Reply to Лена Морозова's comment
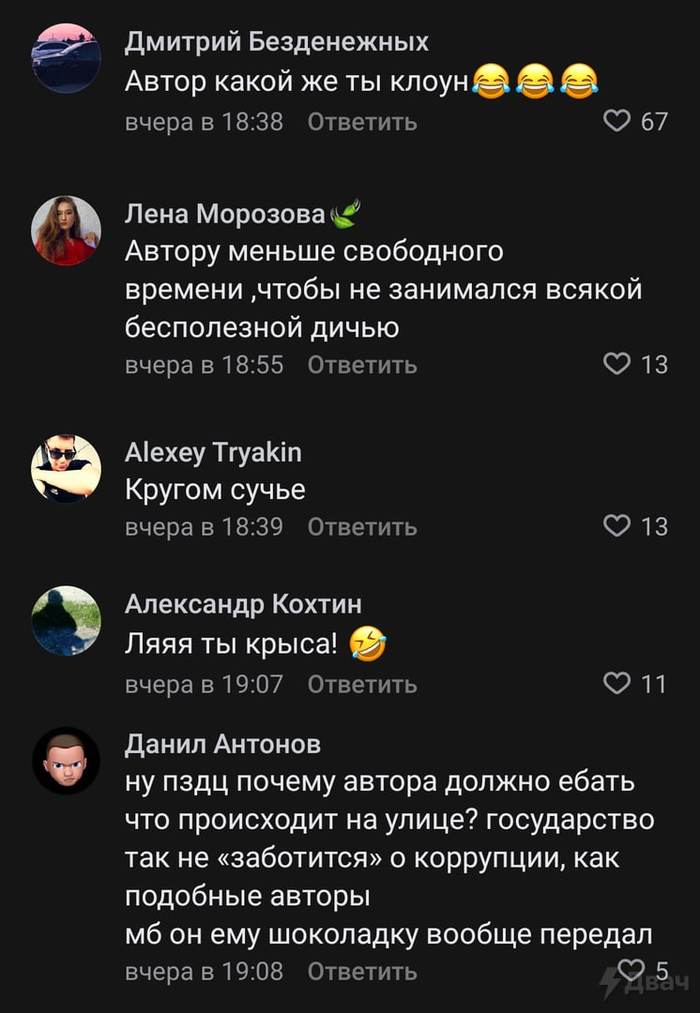This screenshot has height=1013, width=700. 361,365
